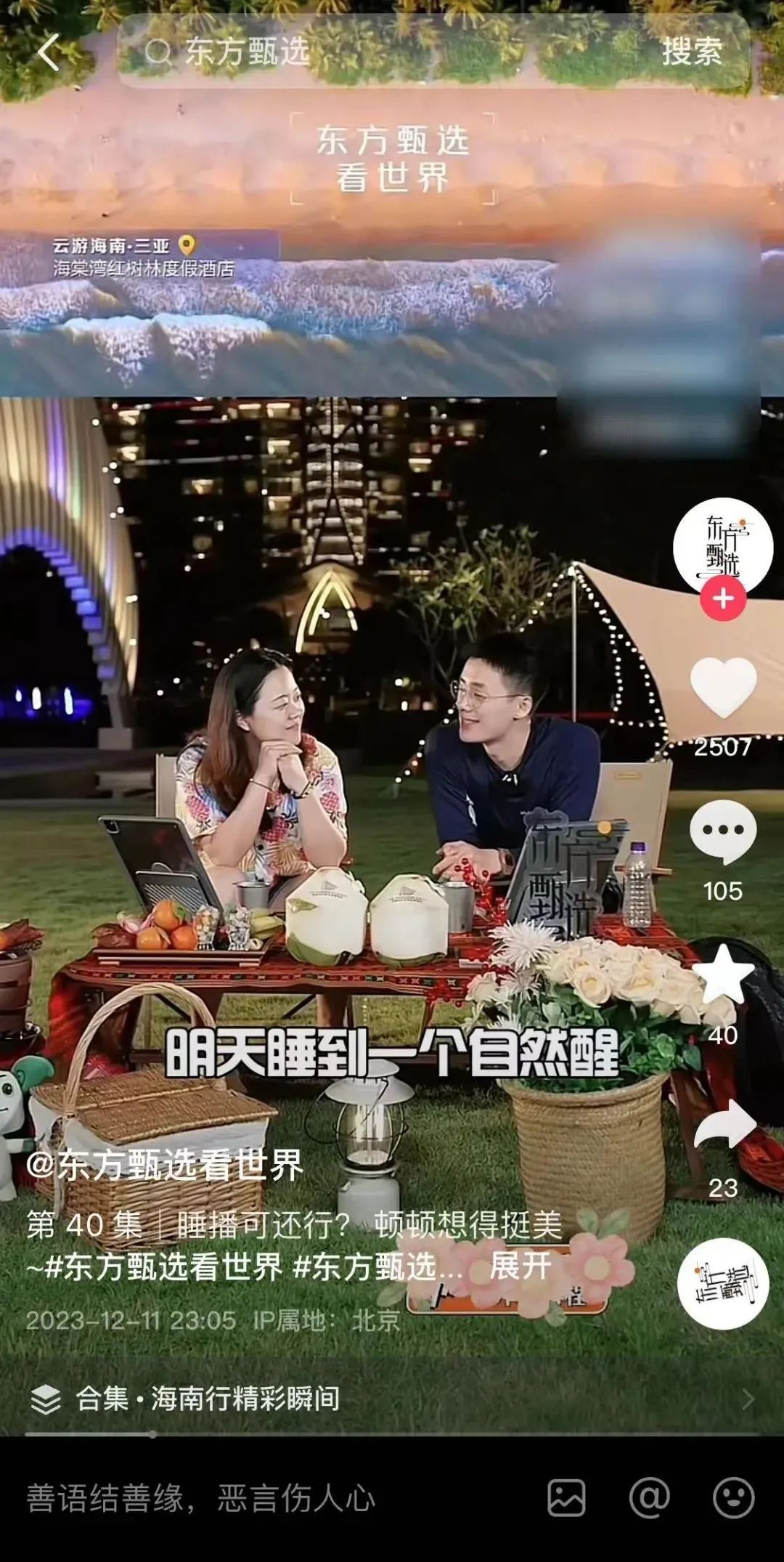This screenshot has height=1562, width=784.
Task: Mention someone with the @ icon
Action: point(649,1498)
